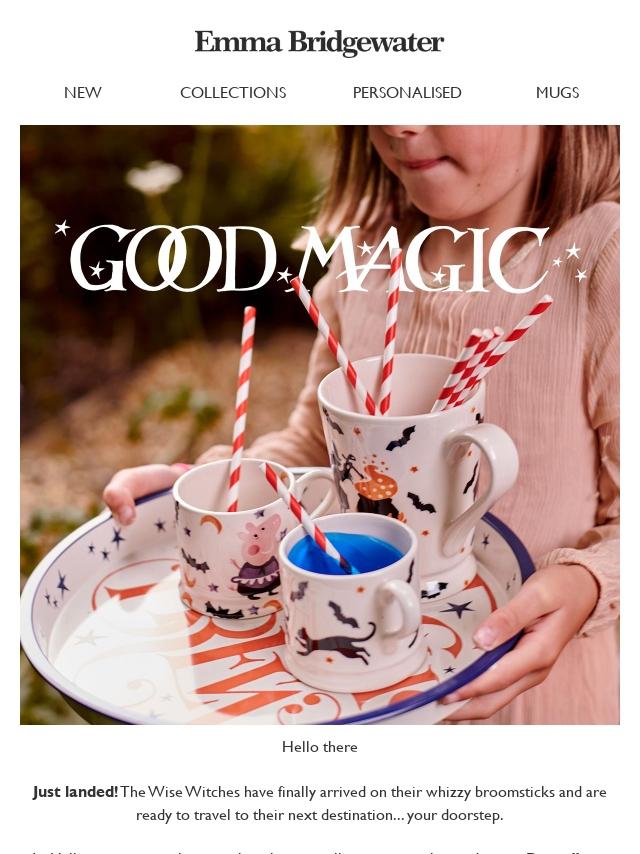
Task: Open the NEW navigation link
Action: pos(83,93)
